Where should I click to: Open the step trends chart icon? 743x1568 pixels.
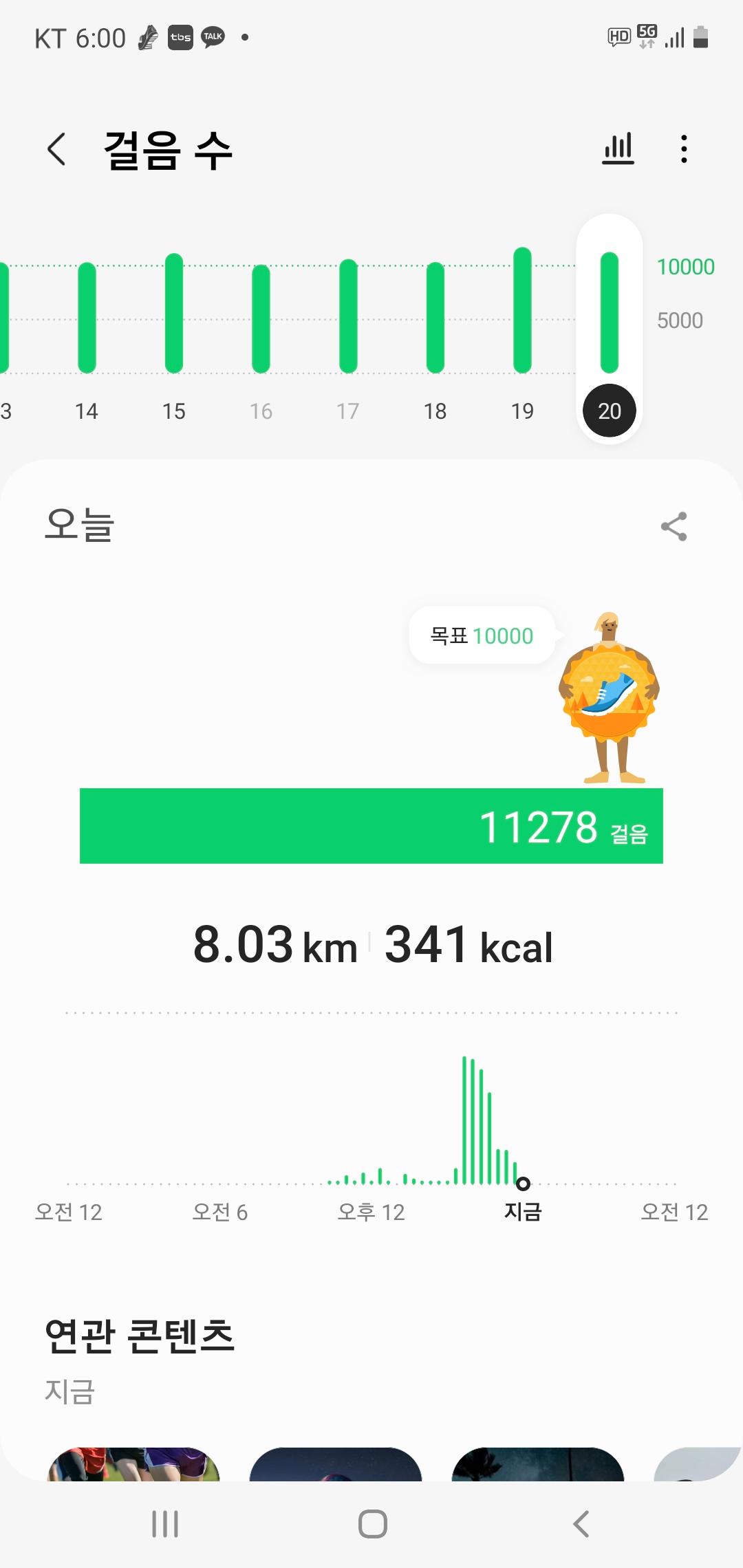[x=618, y=149]
